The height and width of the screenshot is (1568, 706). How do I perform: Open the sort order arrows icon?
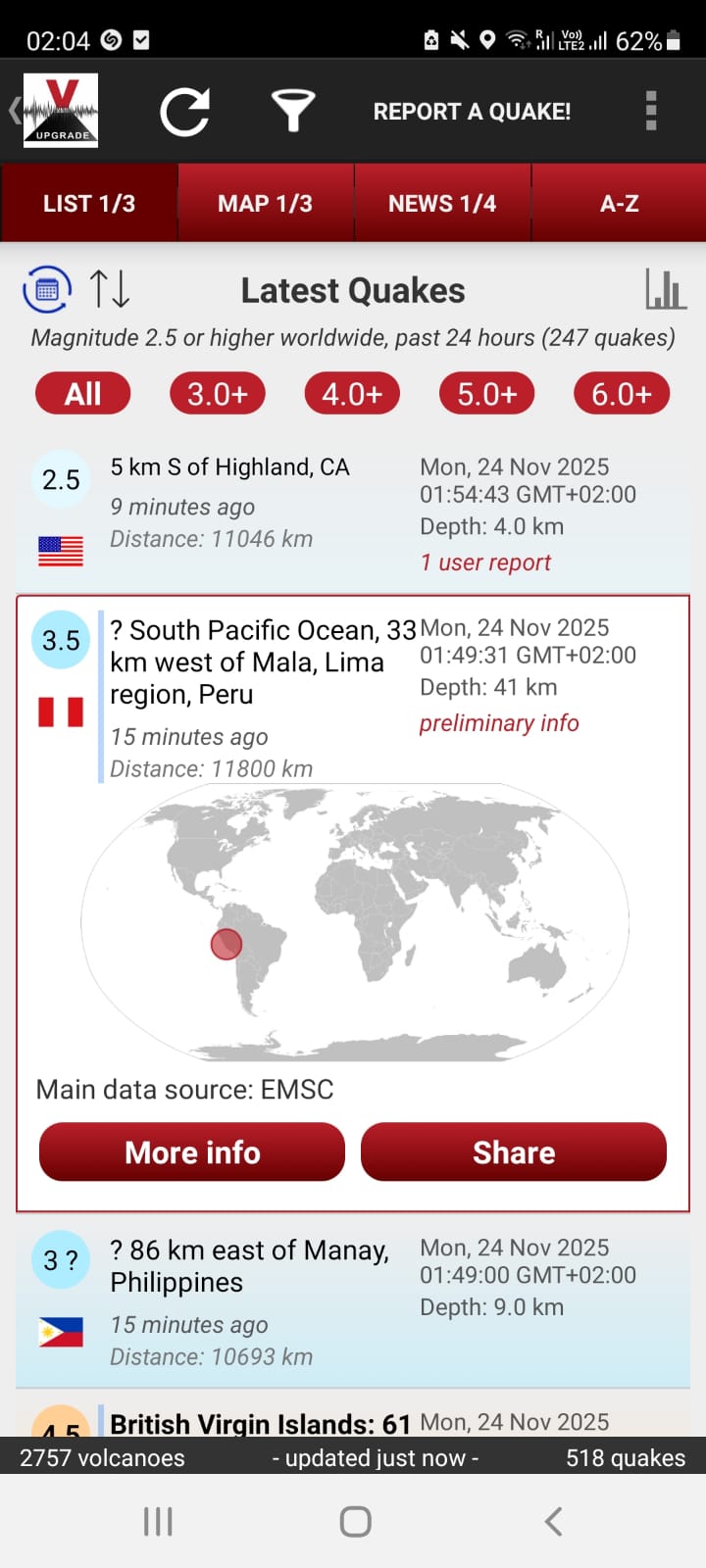(112, 289)
